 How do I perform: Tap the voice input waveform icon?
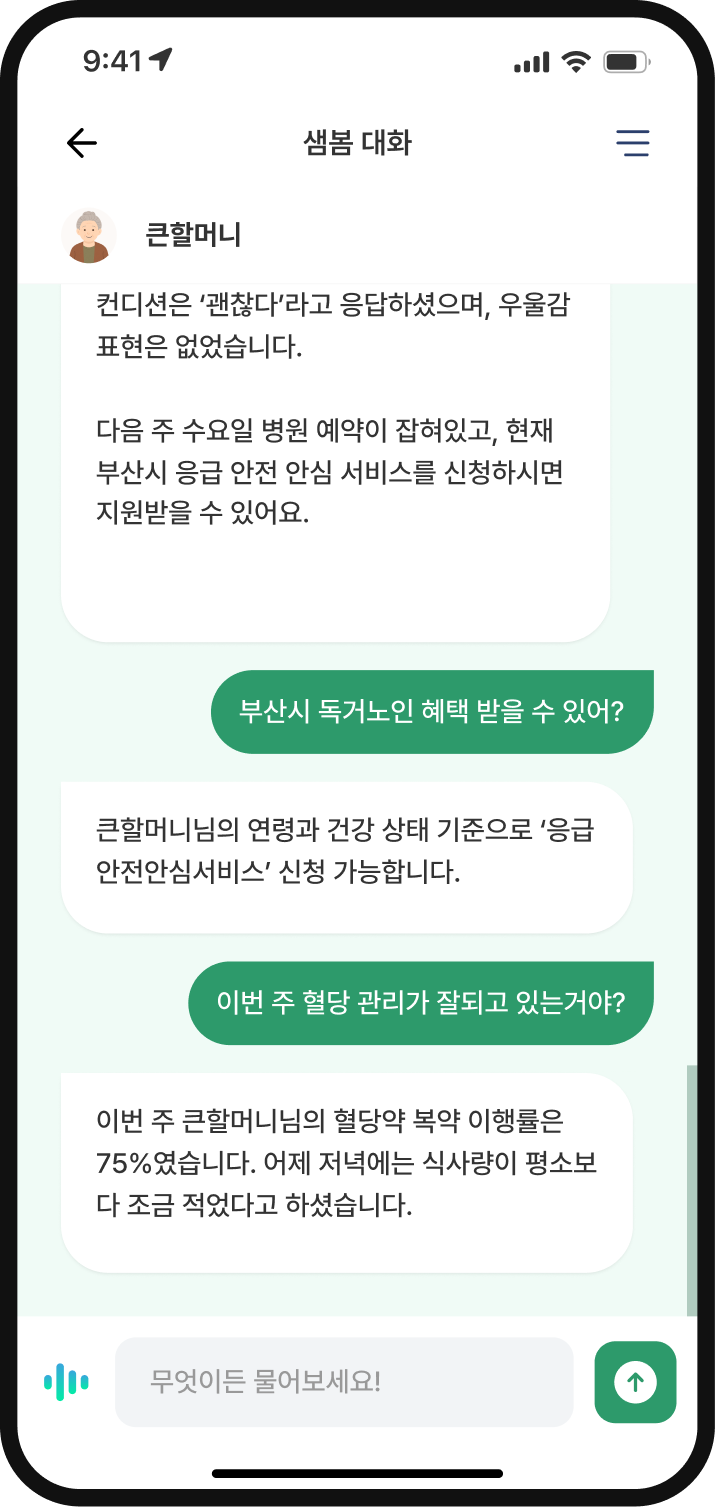coord(66,1382)
